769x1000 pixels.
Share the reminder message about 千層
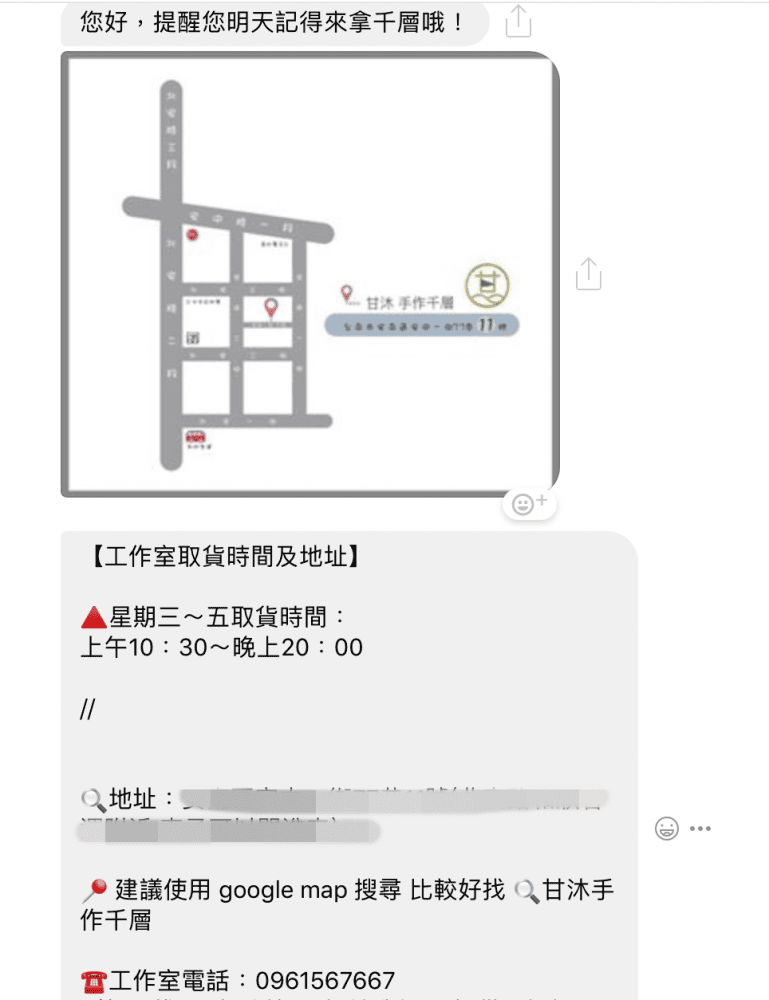point(518,20)
